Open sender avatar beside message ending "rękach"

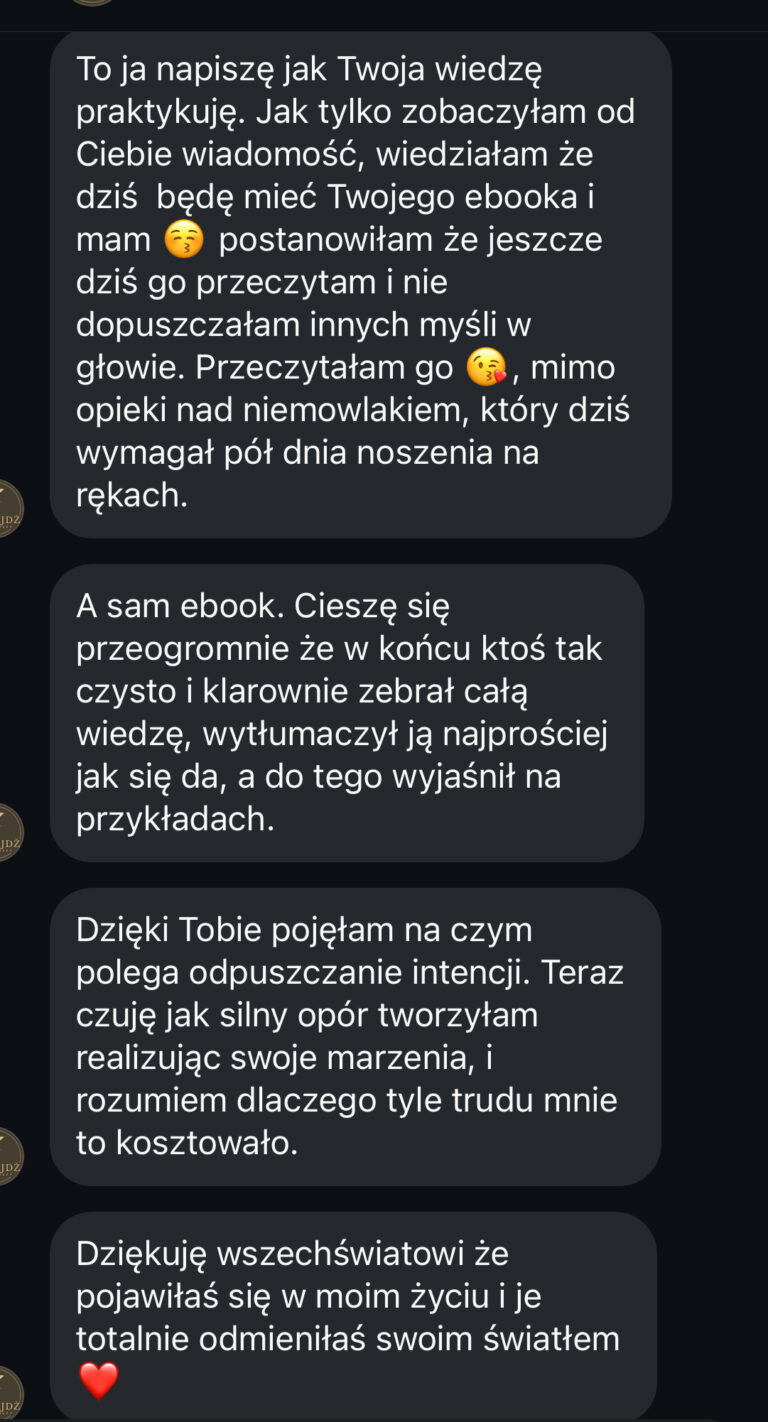(x=8, y=509)
